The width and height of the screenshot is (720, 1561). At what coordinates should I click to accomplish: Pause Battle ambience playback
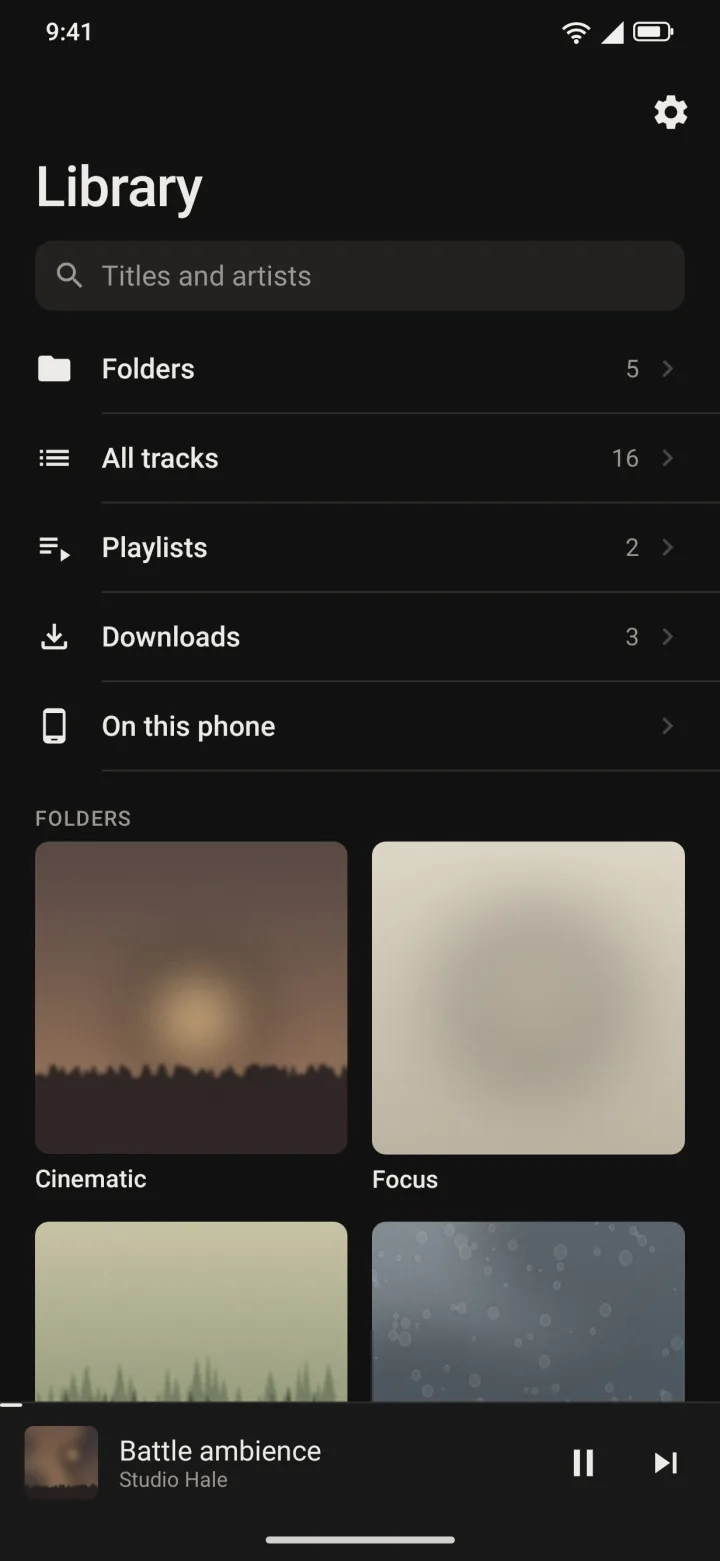click(583, 1463)
